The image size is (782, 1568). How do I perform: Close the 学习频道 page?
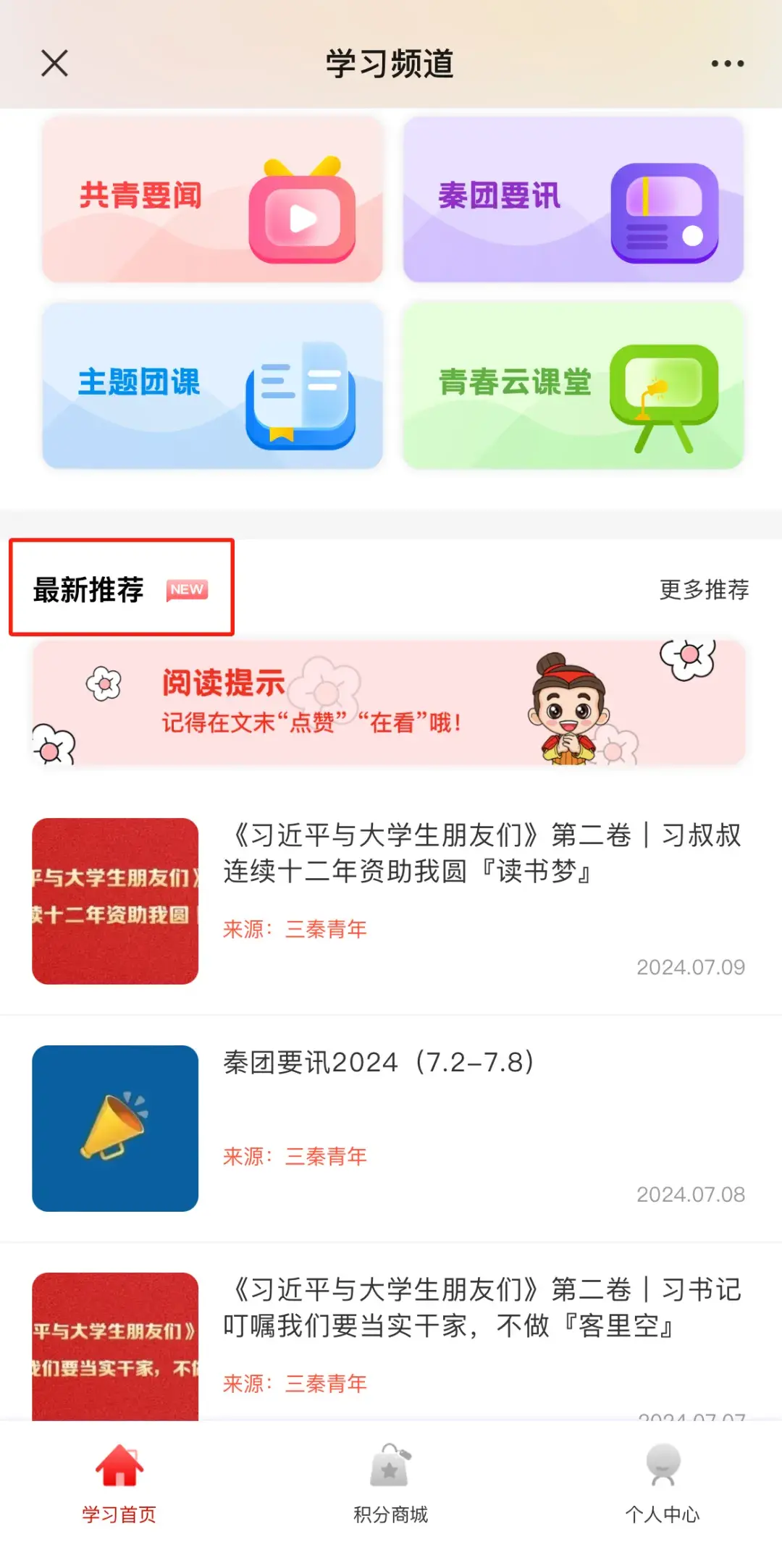pyautogui.click(x=54, y=64)
